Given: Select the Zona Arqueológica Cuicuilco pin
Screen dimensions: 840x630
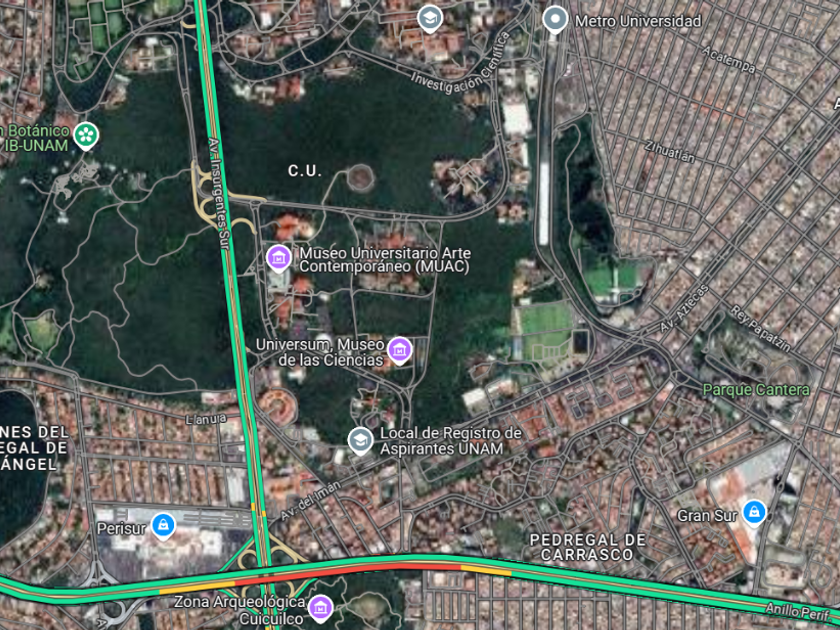Looking at the screenshot, I should tap(320, 608).
